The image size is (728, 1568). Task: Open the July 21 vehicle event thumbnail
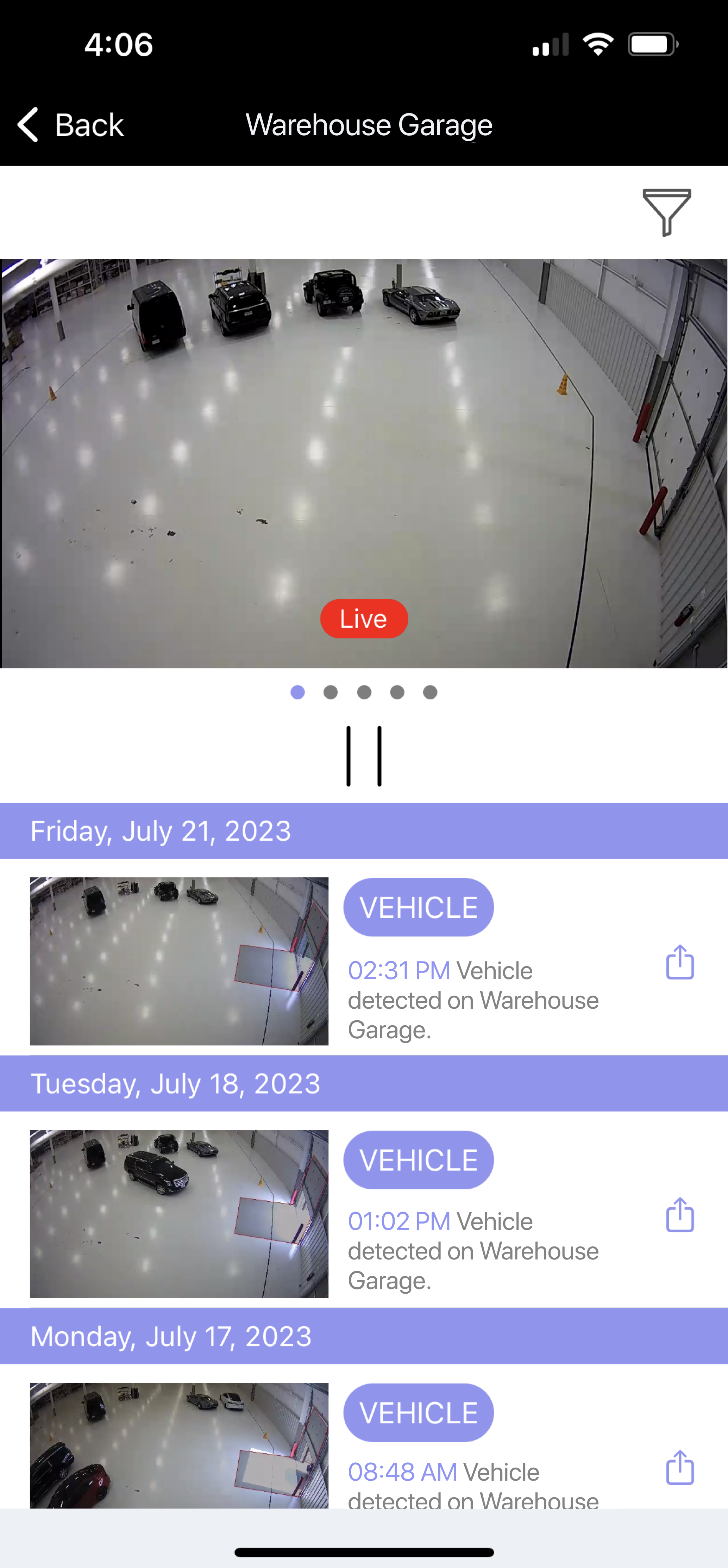pos(179,961)
